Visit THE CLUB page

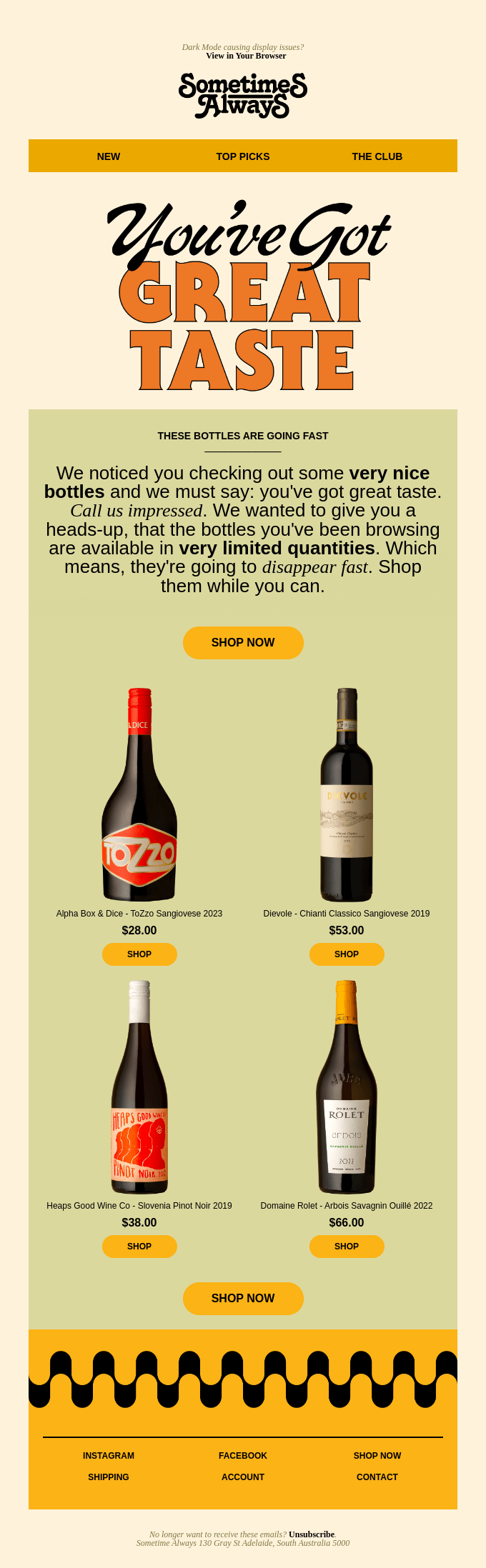pos(377,156)
